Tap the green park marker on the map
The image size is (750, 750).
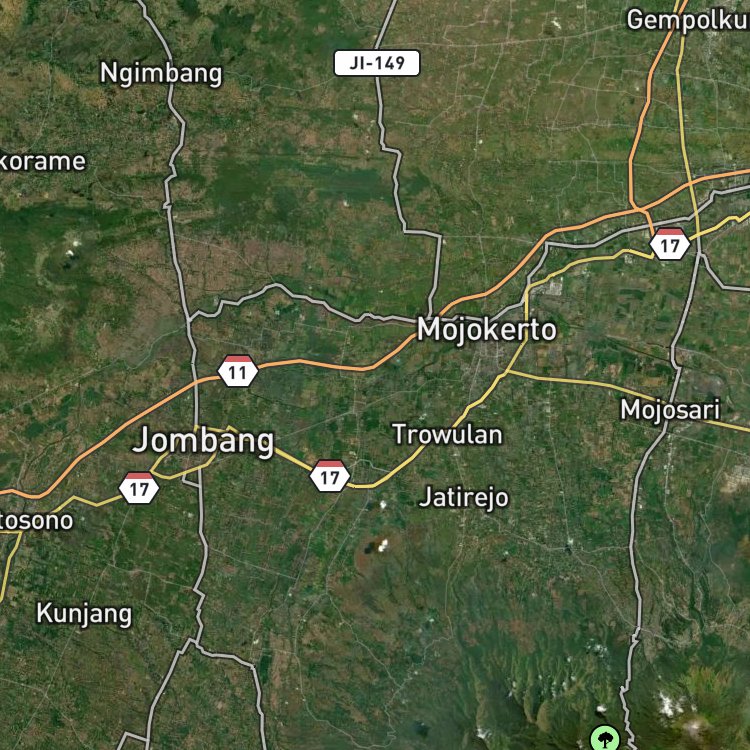coord(605,739)
